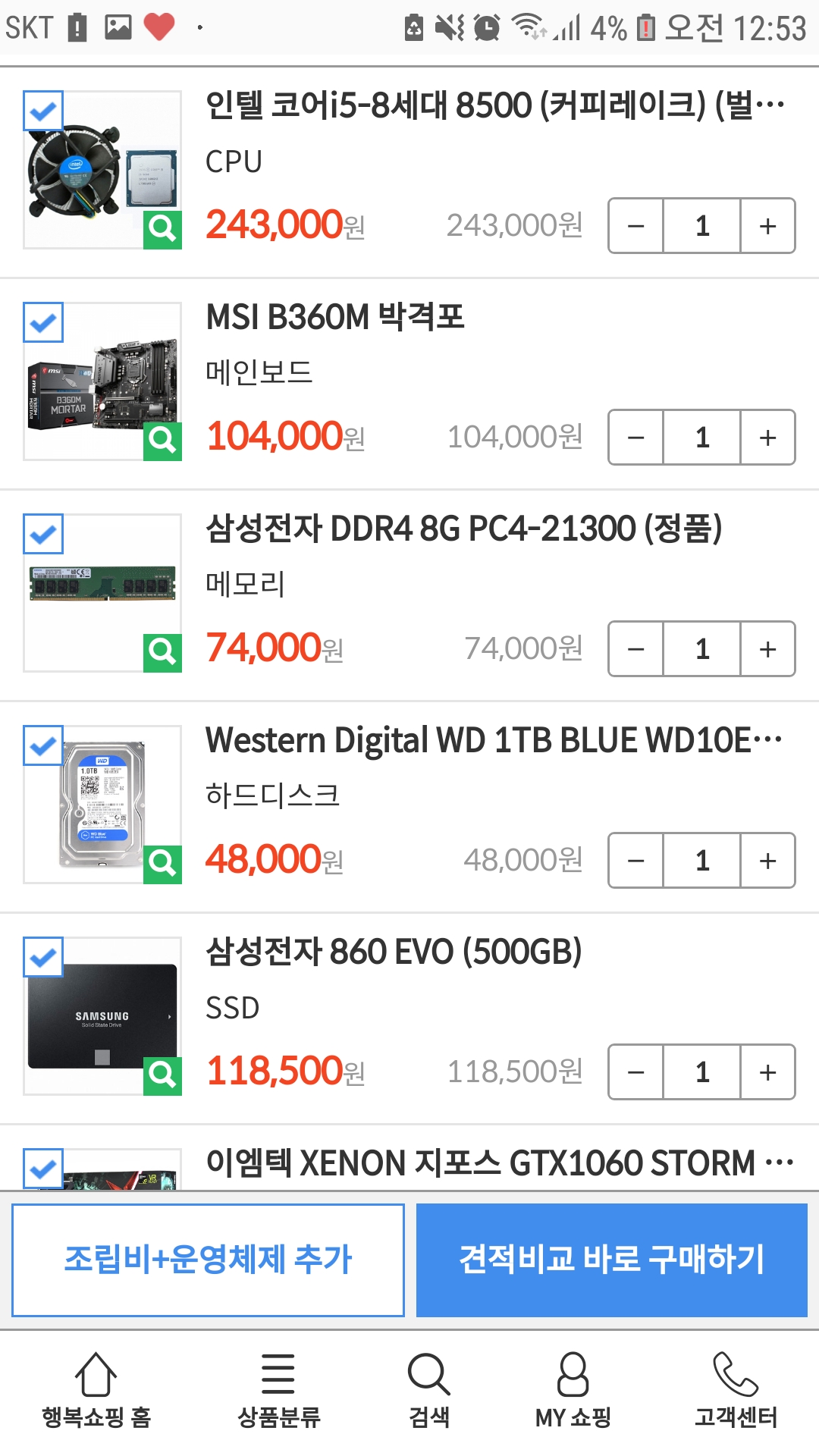Screen dimensions: 819x1456
Task: Select 견적비교 바로 구매하기
Action: [x=611, y=1260]
